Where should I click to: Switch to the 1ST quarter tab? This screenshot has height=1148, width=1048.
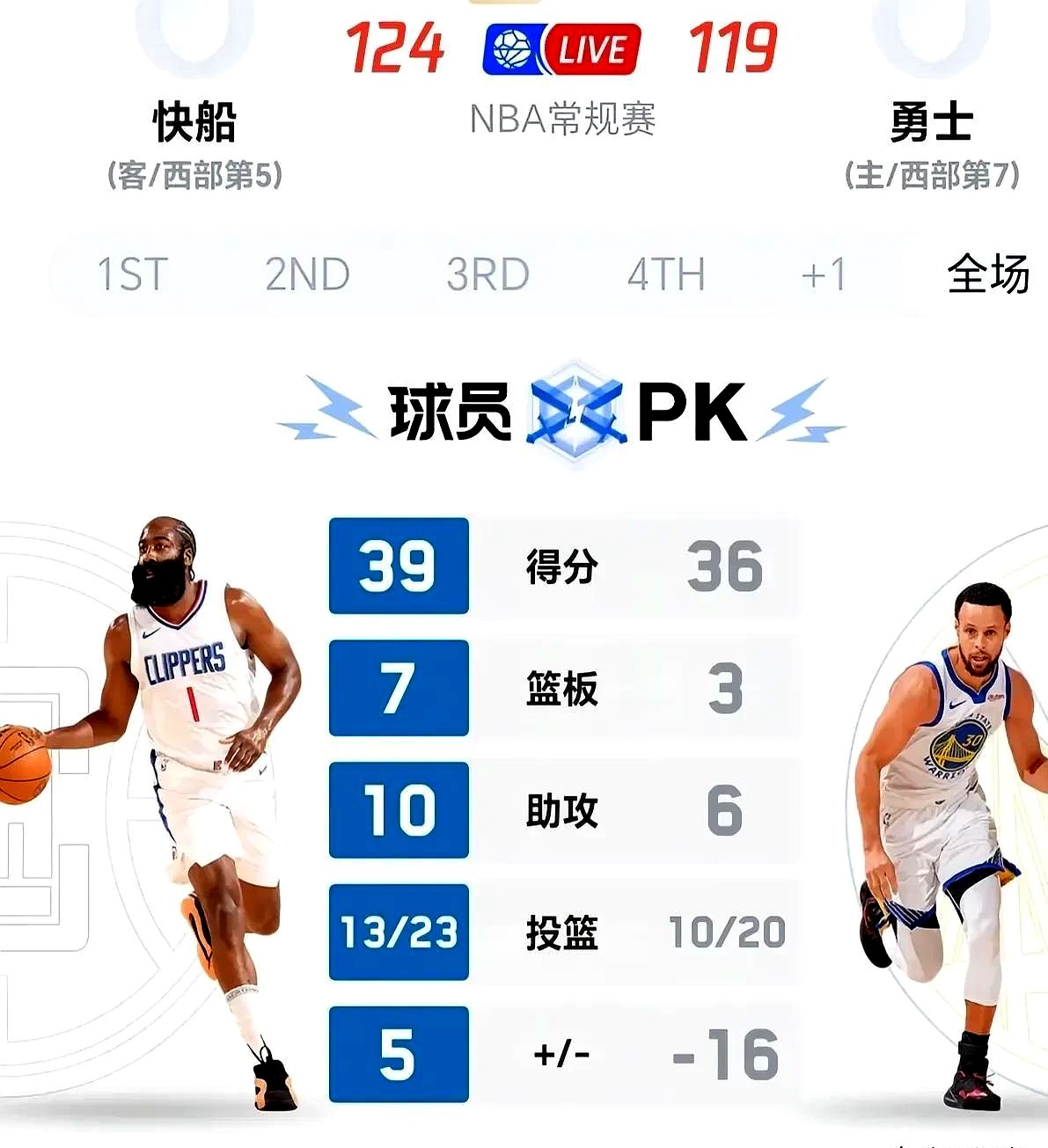(x=133, y=274)
